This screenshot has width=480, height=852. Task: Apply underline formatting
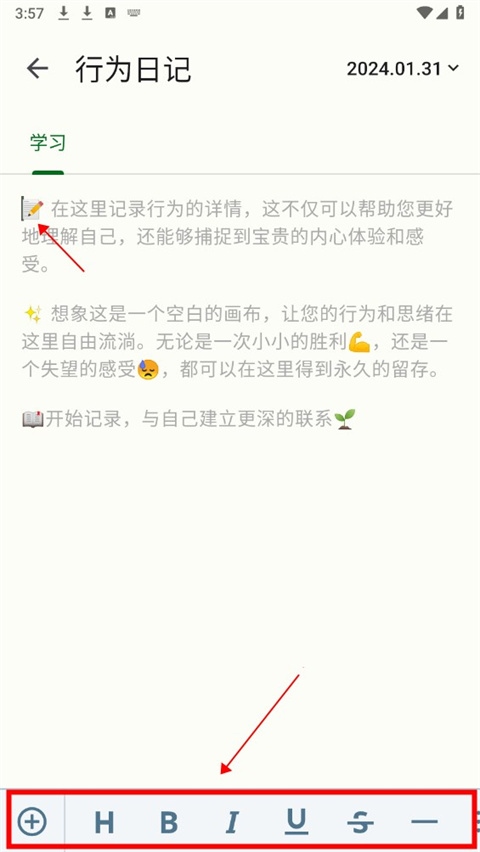(296, 822)
